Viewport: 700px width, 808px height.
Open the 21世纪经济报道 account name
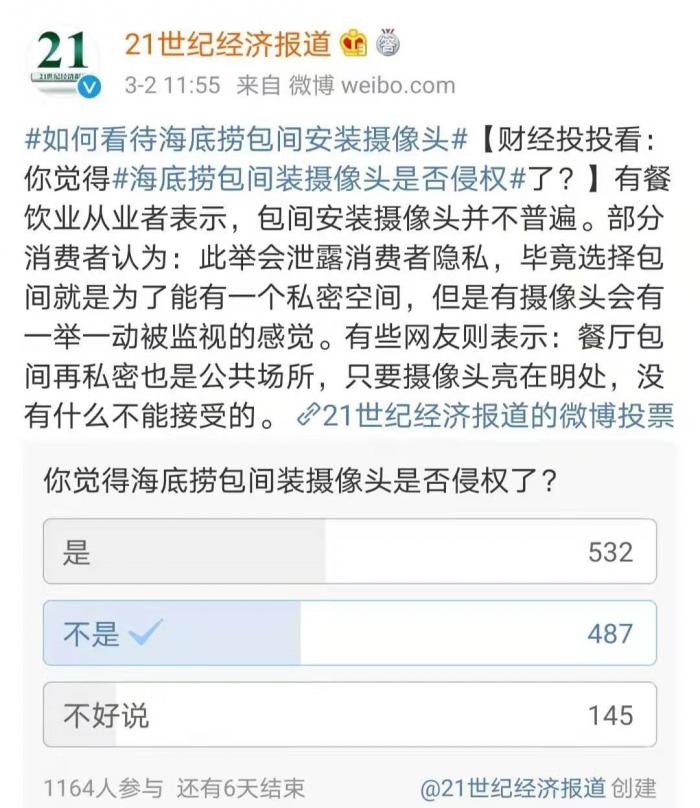click(x=227, y=43)
